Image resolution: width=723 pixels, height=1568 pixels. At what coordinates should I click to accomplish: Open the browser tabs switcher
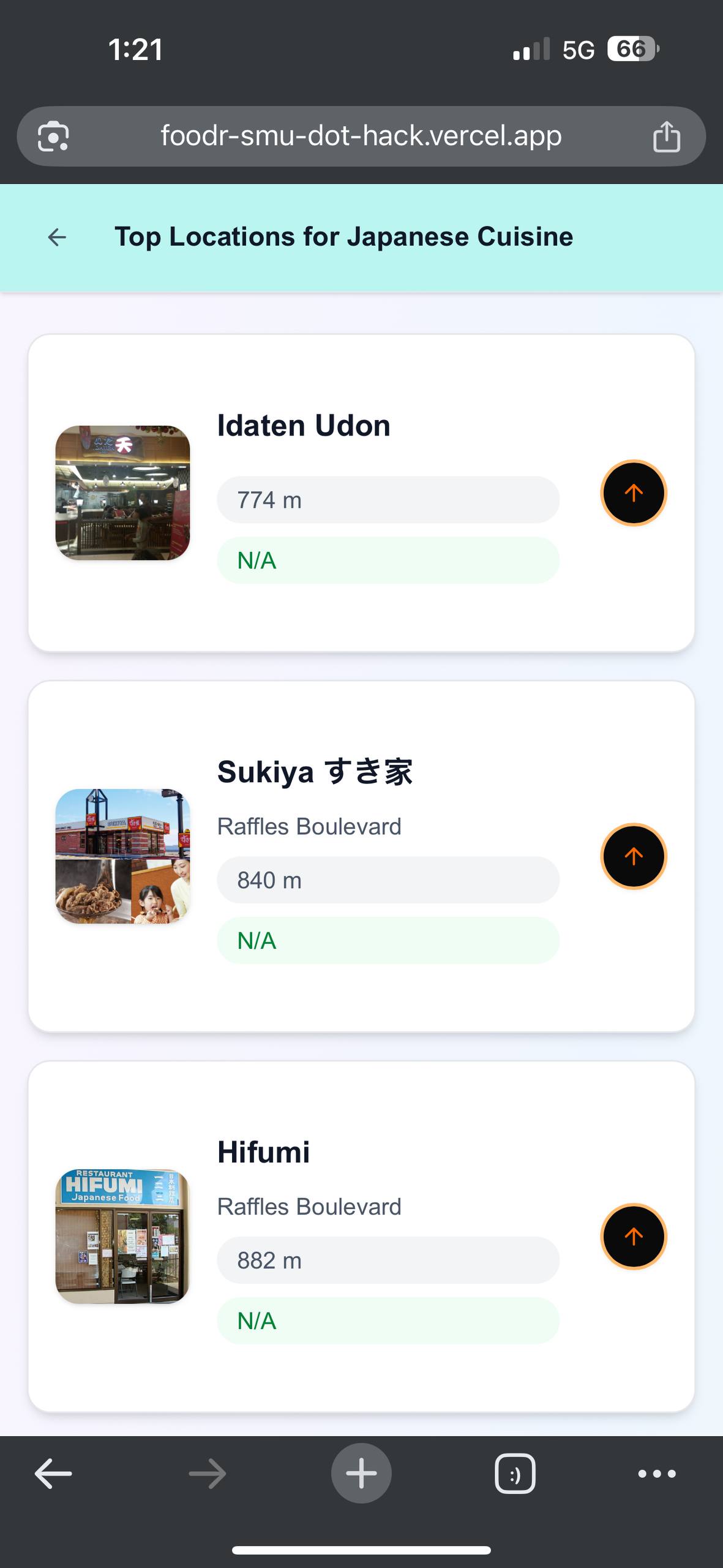[x=515, y=1473]
